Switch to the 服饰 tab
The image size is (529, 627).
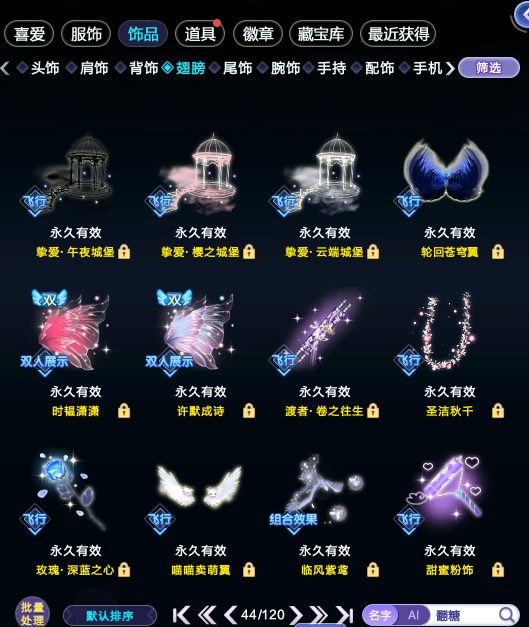(x=86, y=34)
